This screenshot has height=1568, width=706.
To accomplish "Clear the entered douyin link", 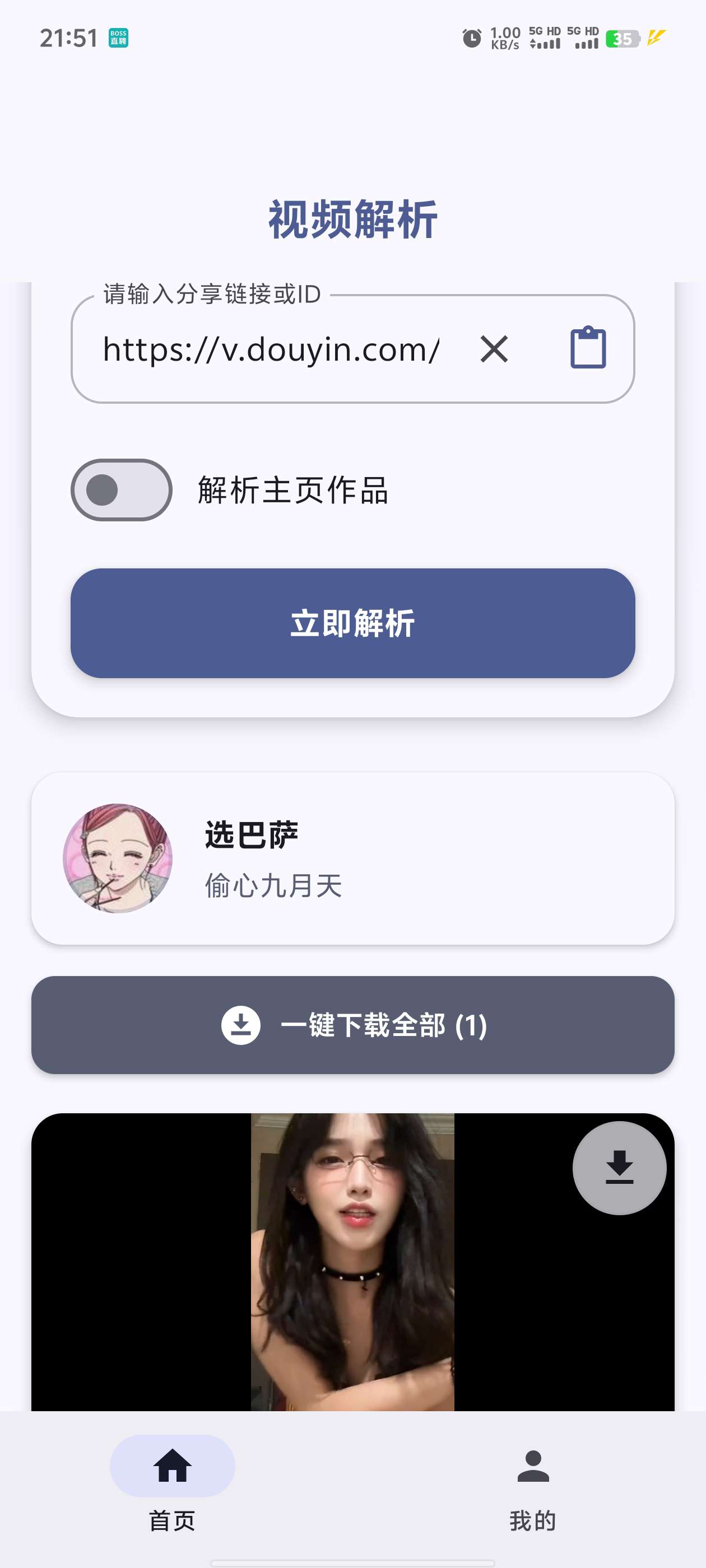I will [494, 349].
